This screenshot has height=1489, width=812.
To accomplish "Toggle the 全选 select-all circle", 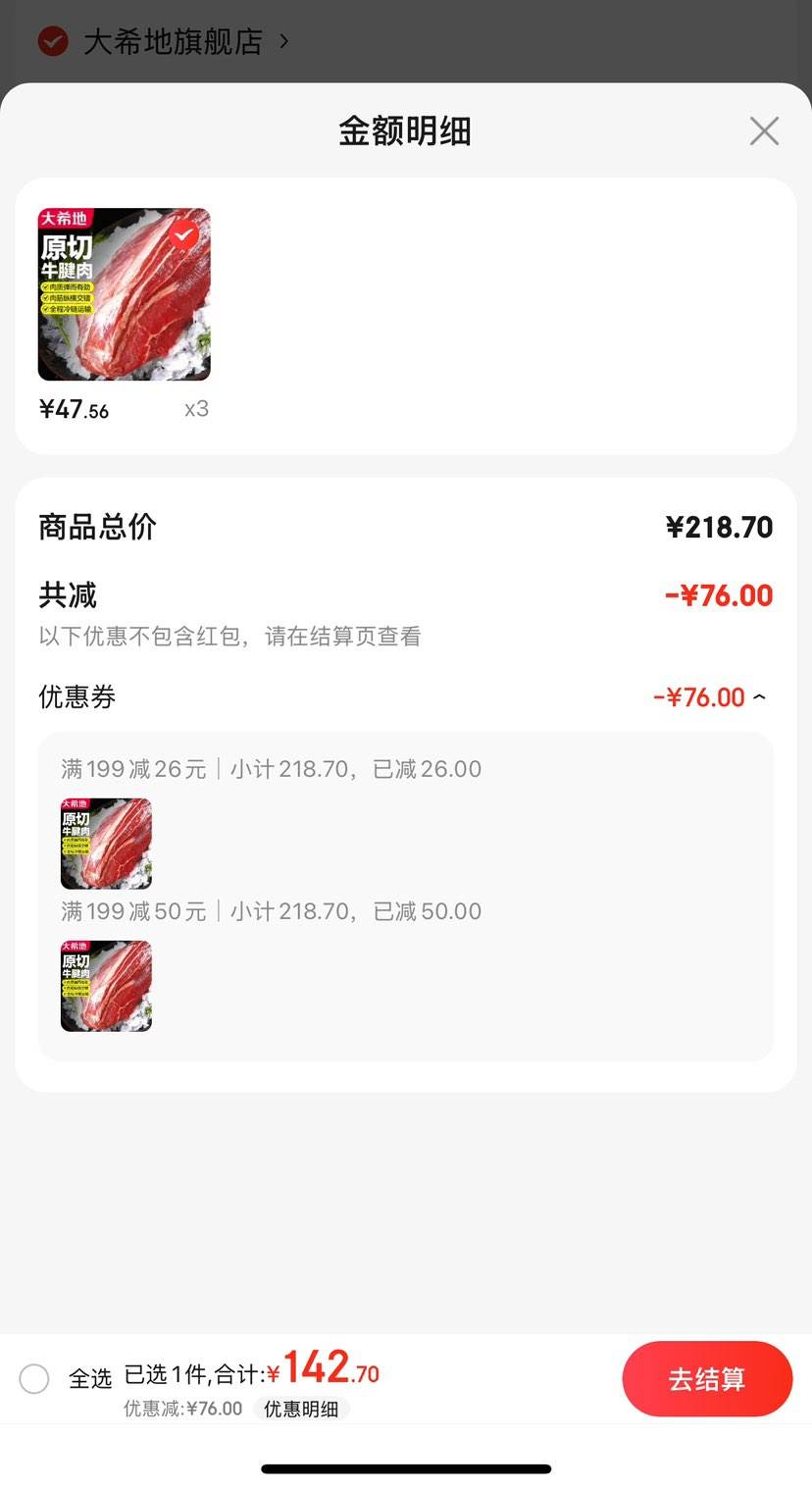I will click(34, 1378).
